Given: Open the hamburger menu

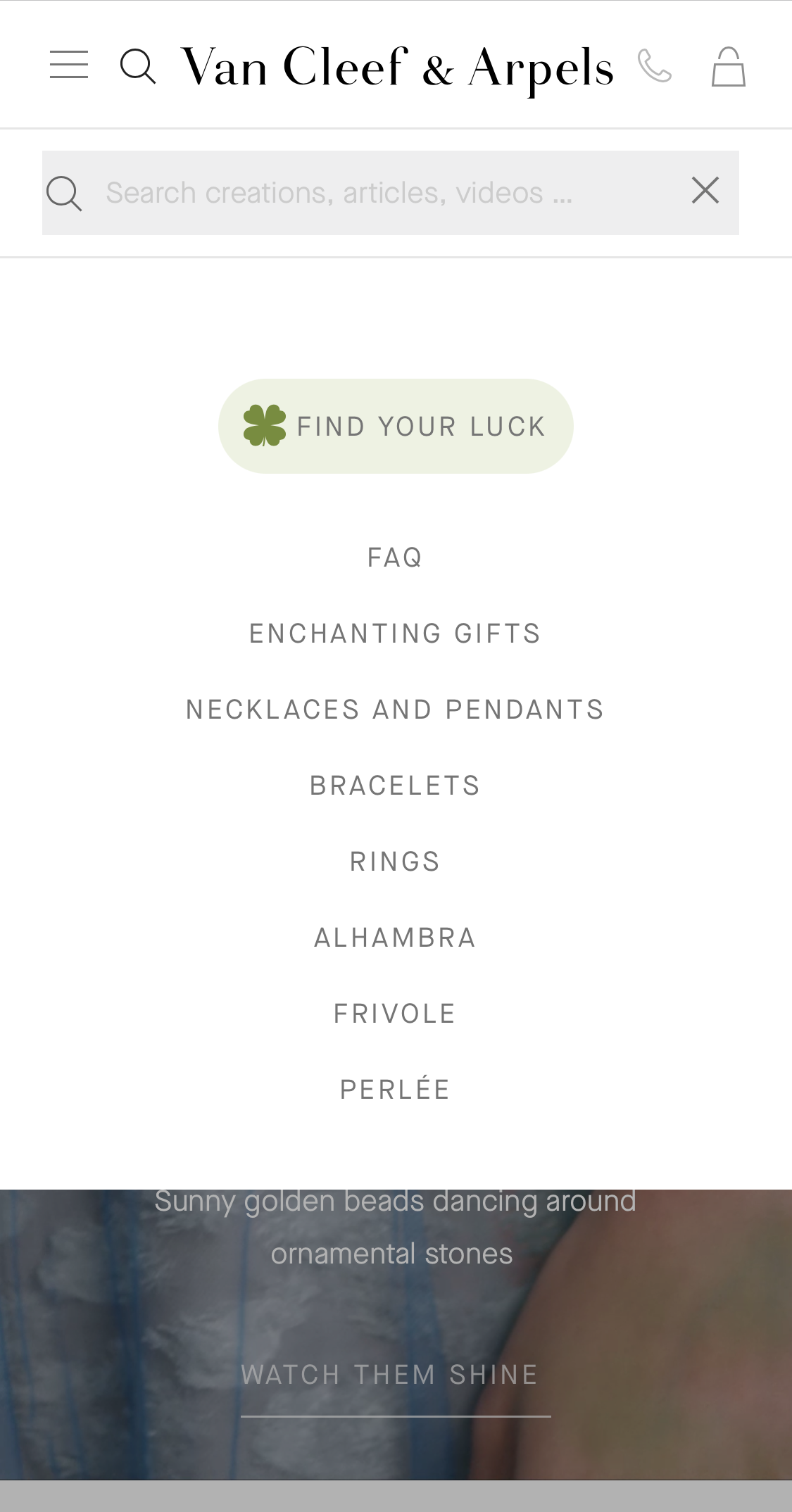Looking at the screenshot, I should tap(69, 65).
